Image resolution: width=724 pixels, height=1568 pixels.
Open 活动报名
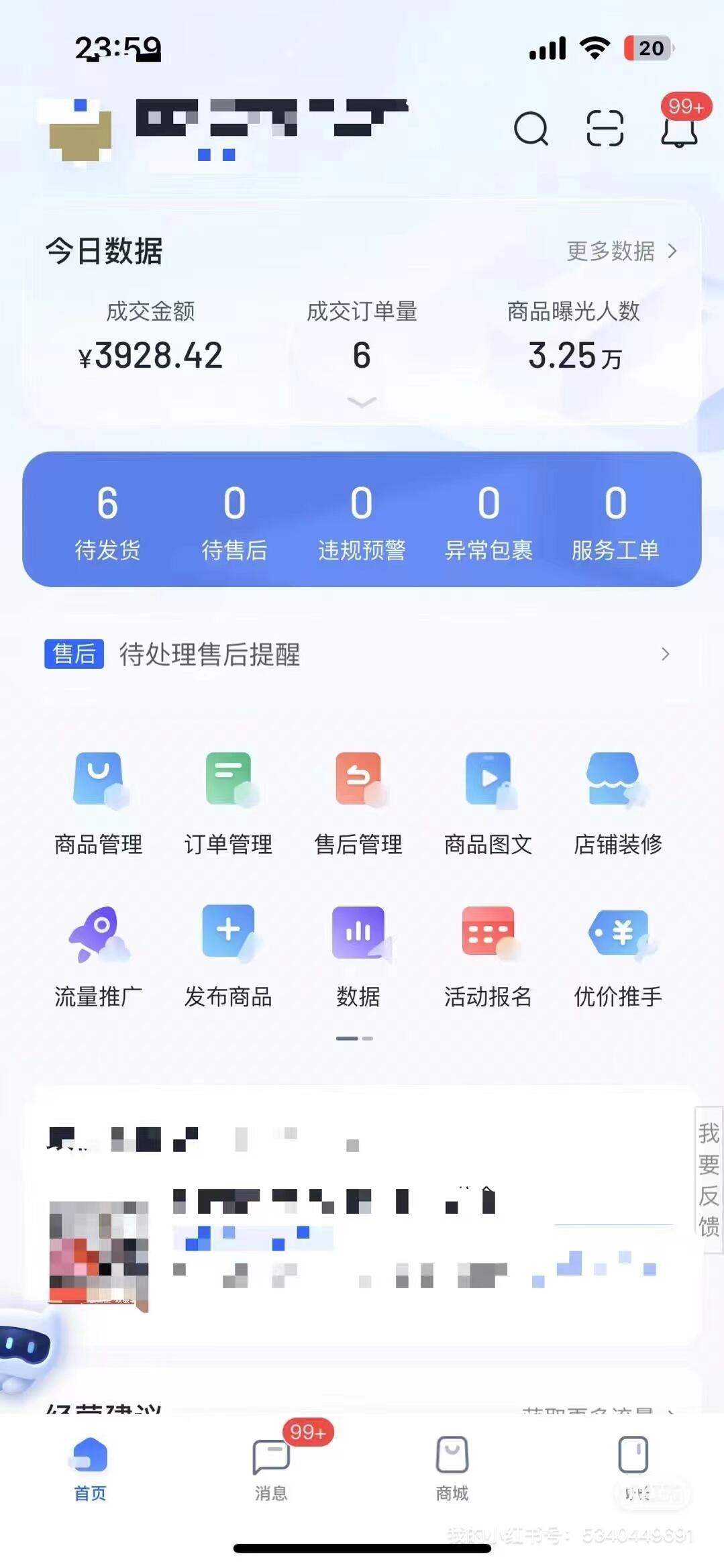[x=488, y=955]
